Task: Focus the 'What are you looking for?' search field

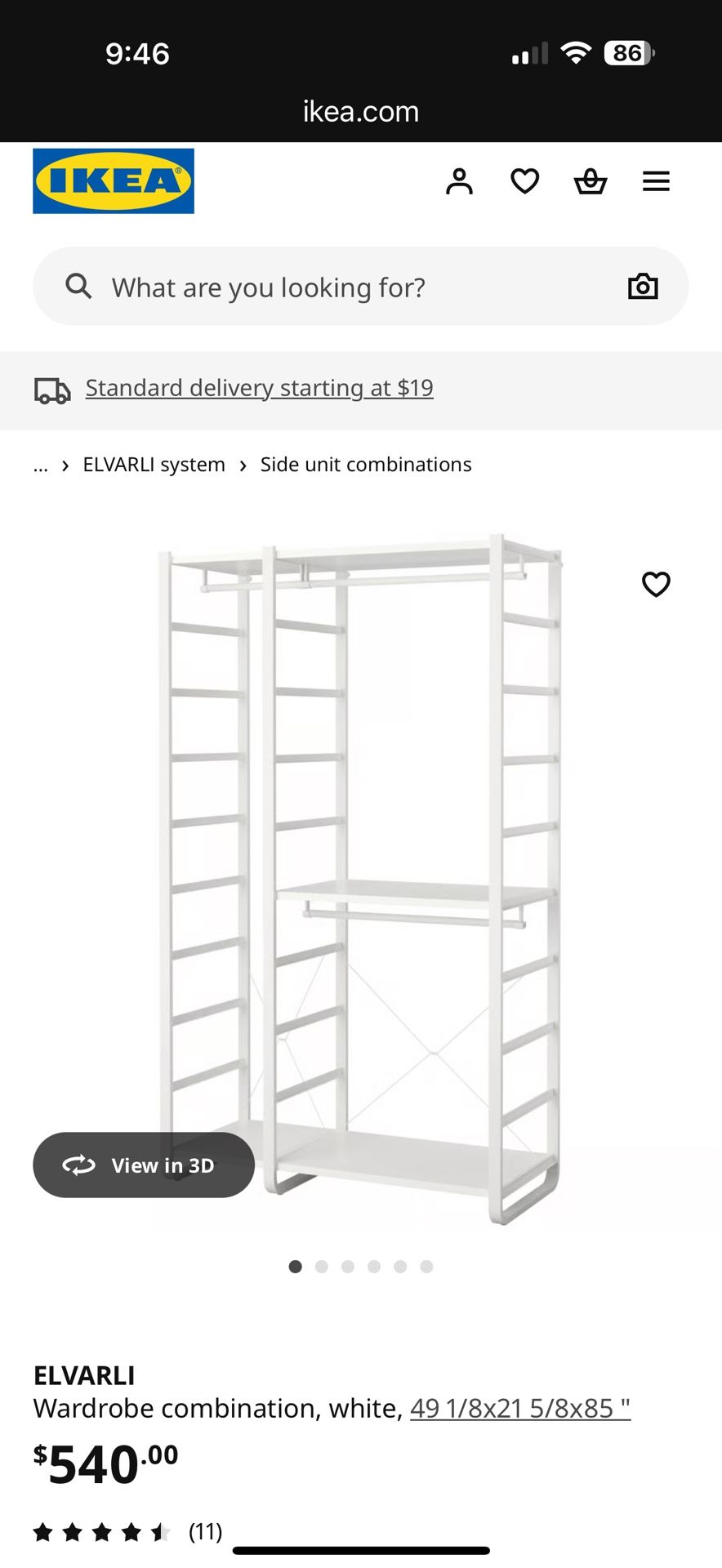Action: [x=361, y=287]
